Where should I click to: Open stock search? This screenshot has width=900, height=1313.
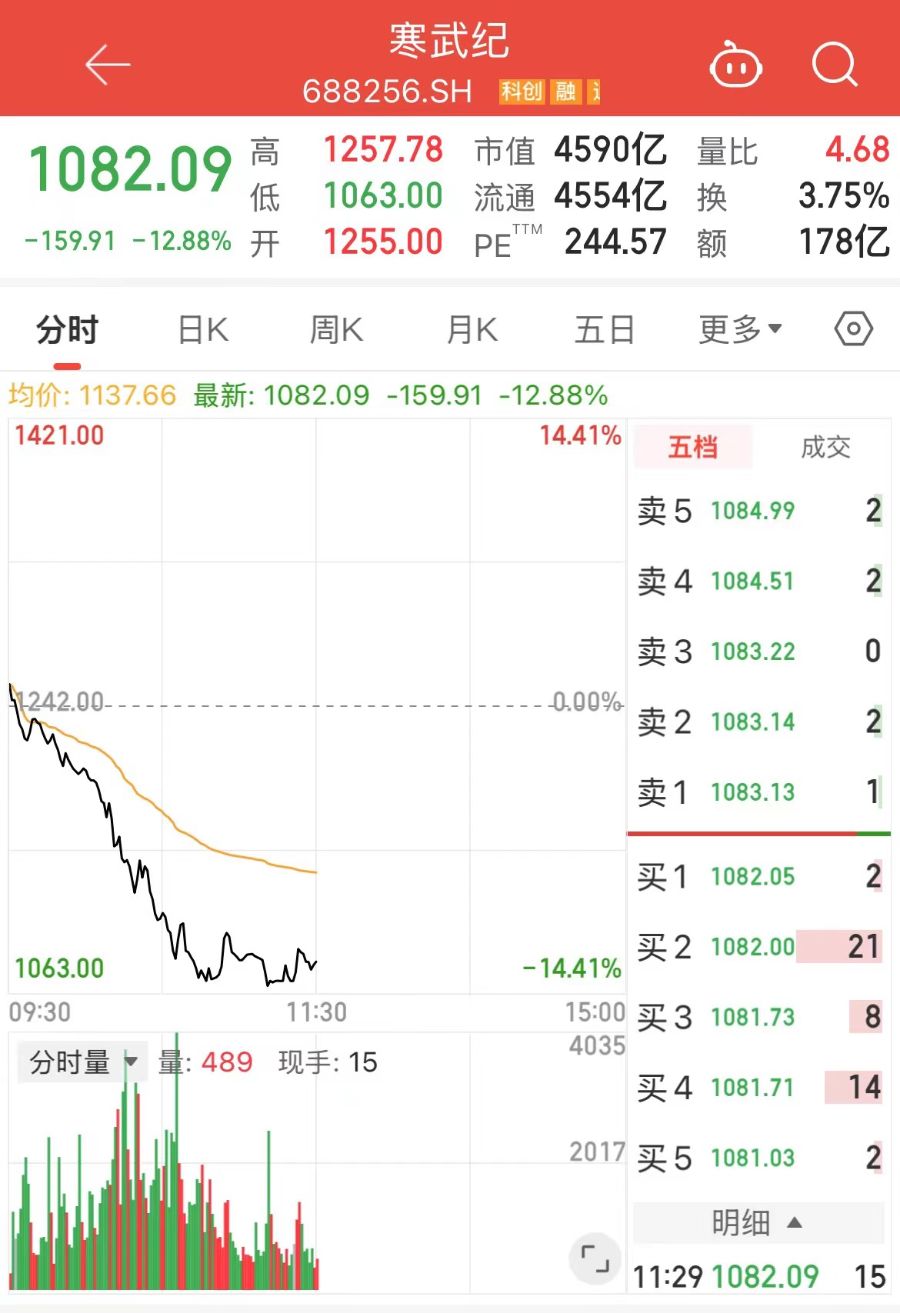(834, 65)
